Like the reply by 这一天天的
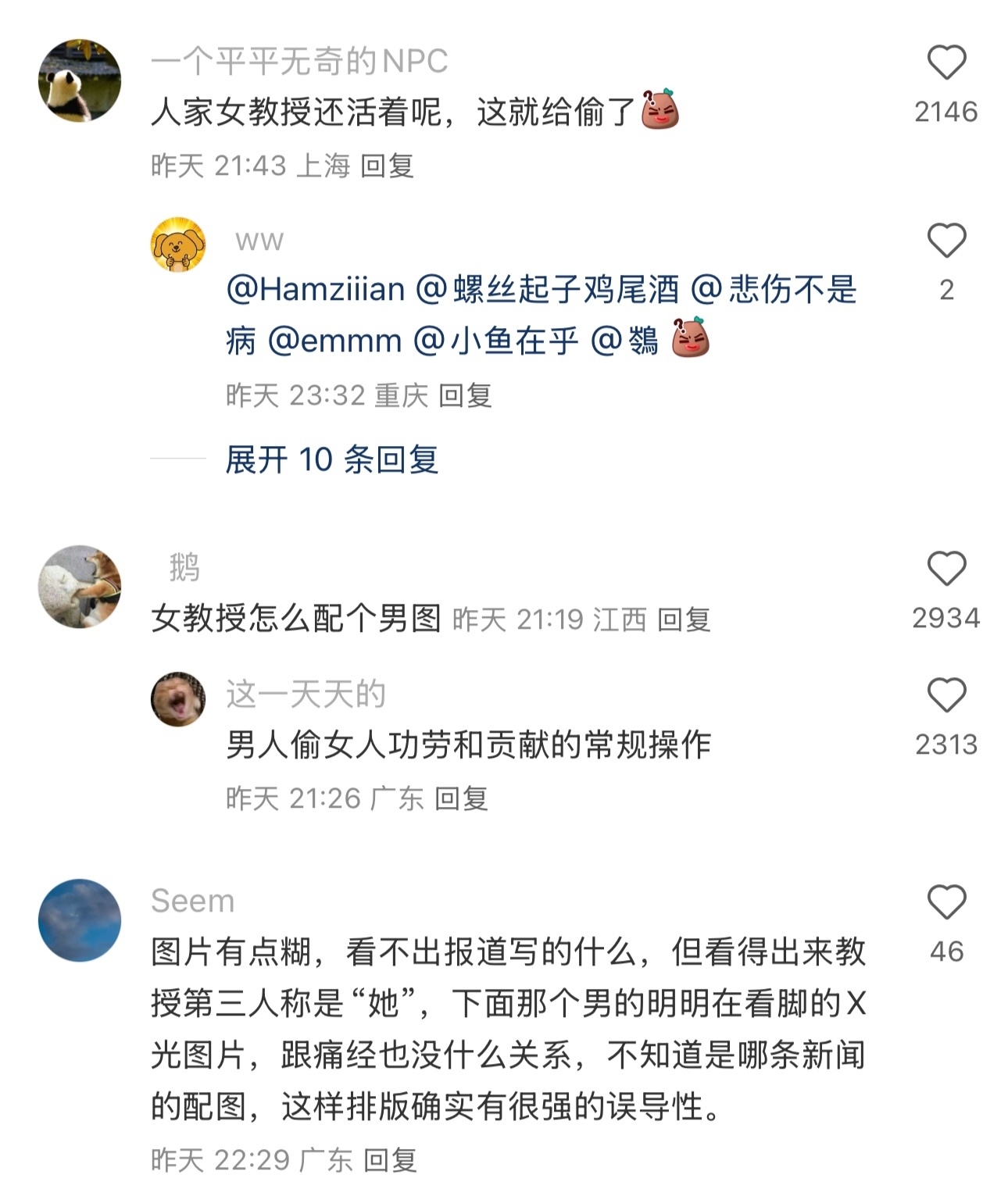 [x=946, y=695]
